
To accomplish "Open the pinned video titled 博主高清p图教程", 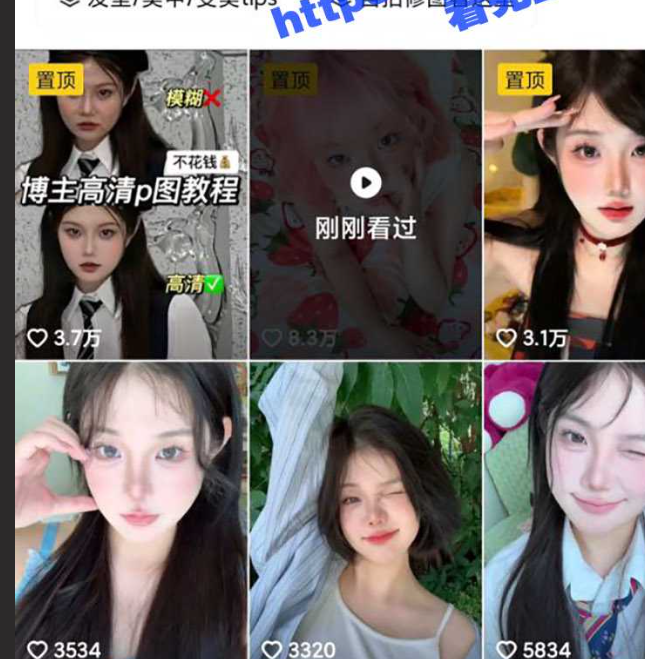I will click(130, 205).
